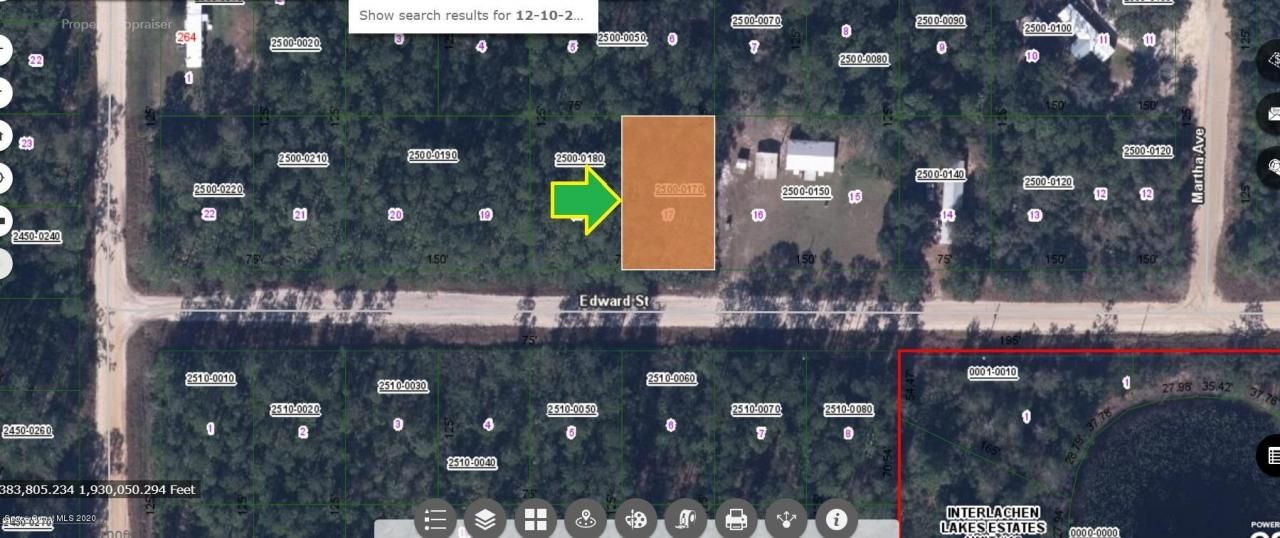Print the current map view
Image resolution: width=1280 pixels, height=538 pixels.
point(736,519)
